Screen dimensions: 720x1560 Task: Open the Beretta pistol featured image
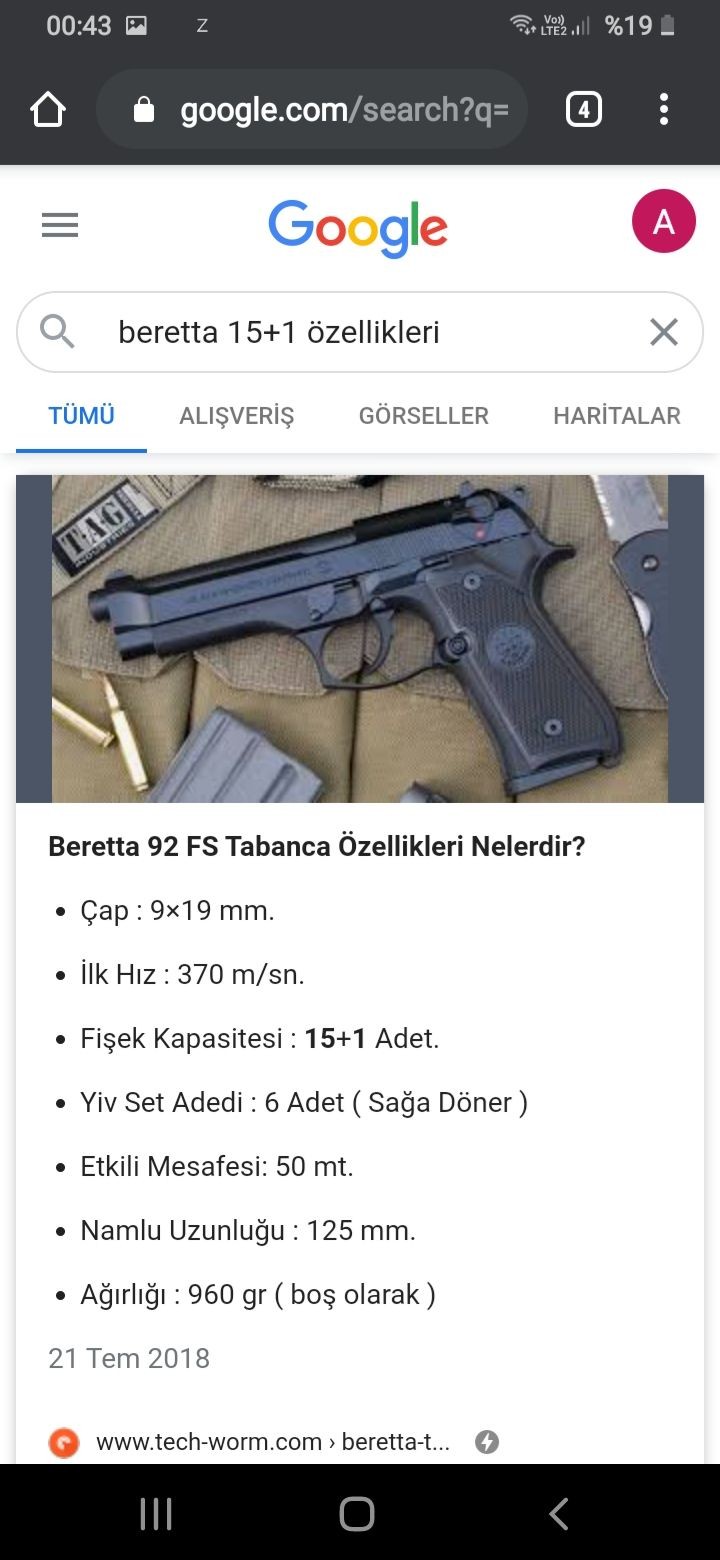pyautogui.click(x=360, y=638)
